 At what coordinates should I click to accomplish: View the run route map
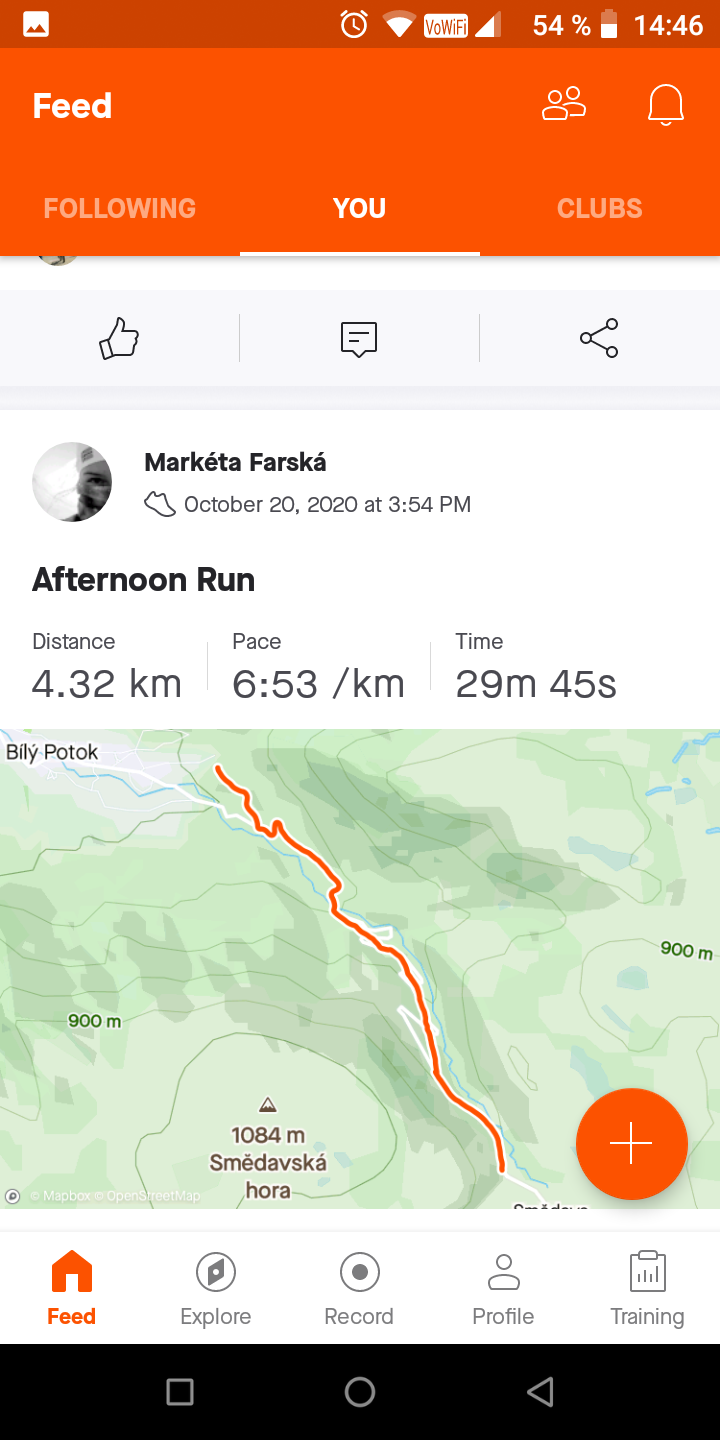360,969
